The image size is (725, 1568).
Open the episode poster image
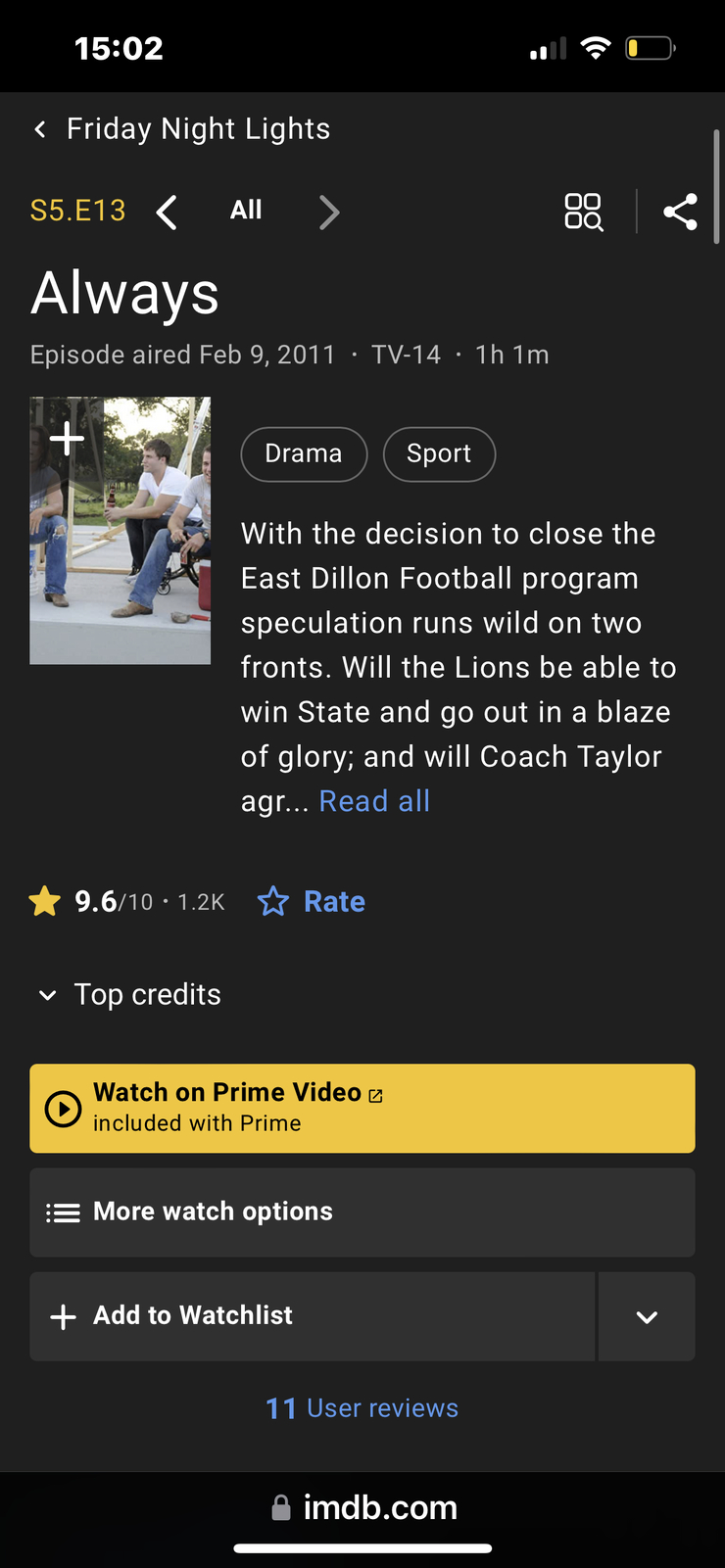(121, 531)
